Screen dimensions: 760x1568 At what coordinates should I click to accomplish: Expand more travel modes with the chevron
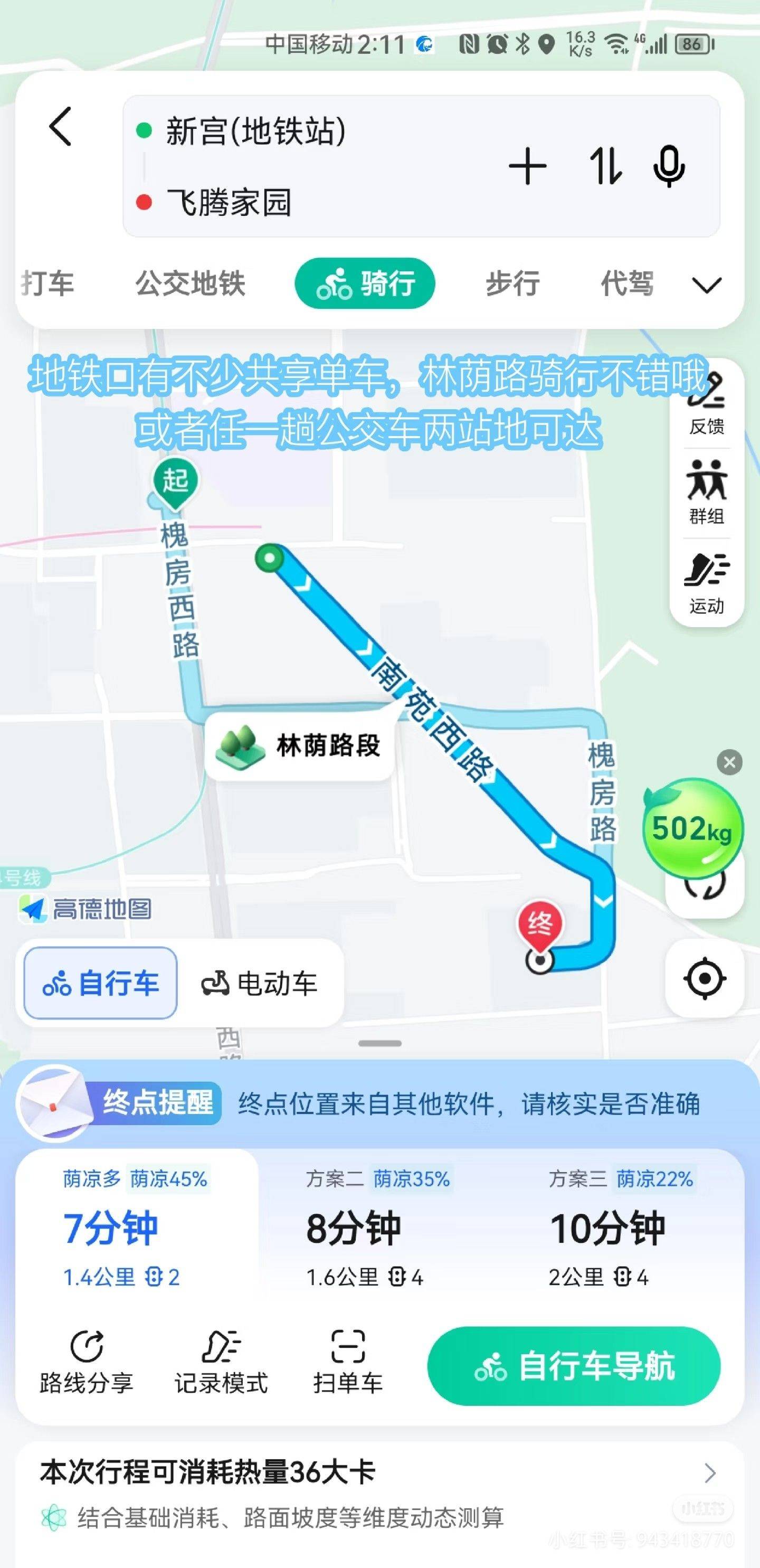[707, 285]
